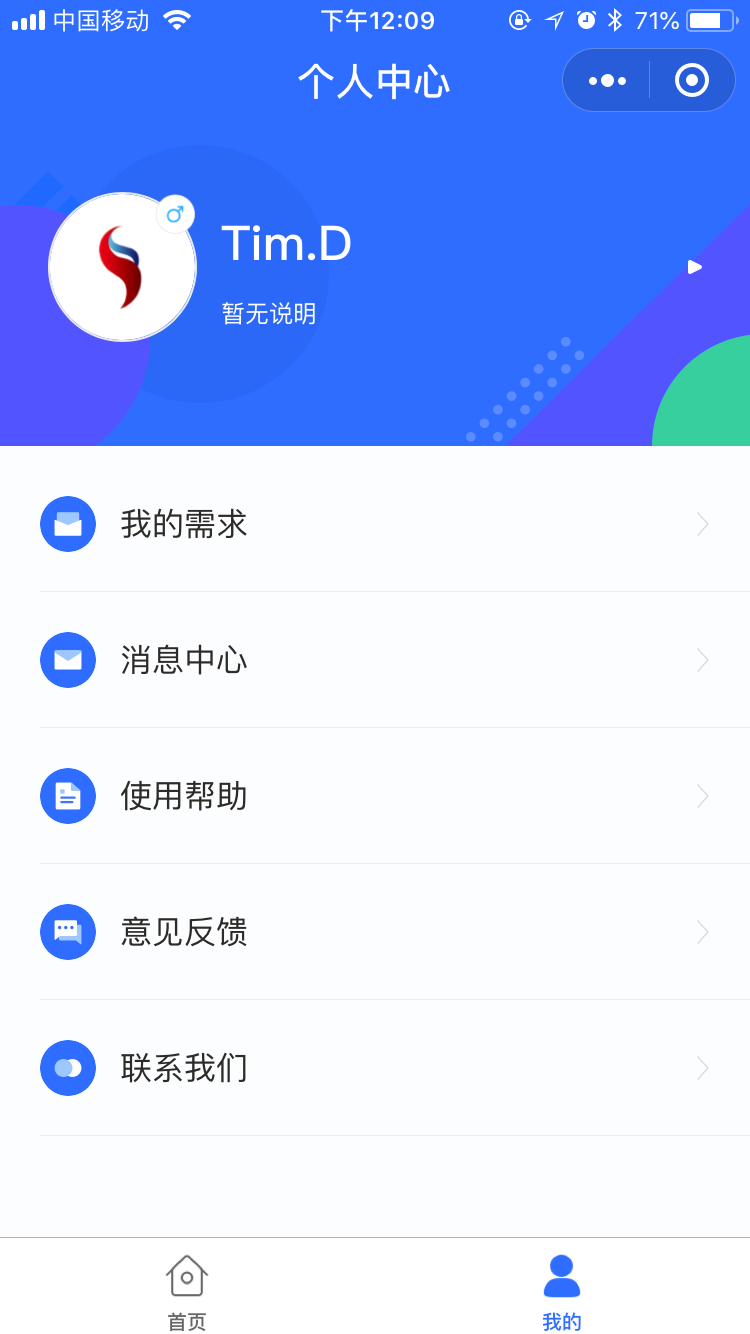The image size is (750, 1334).
Task: Close the mini program via the circle button
Action: tap(692, 80)
